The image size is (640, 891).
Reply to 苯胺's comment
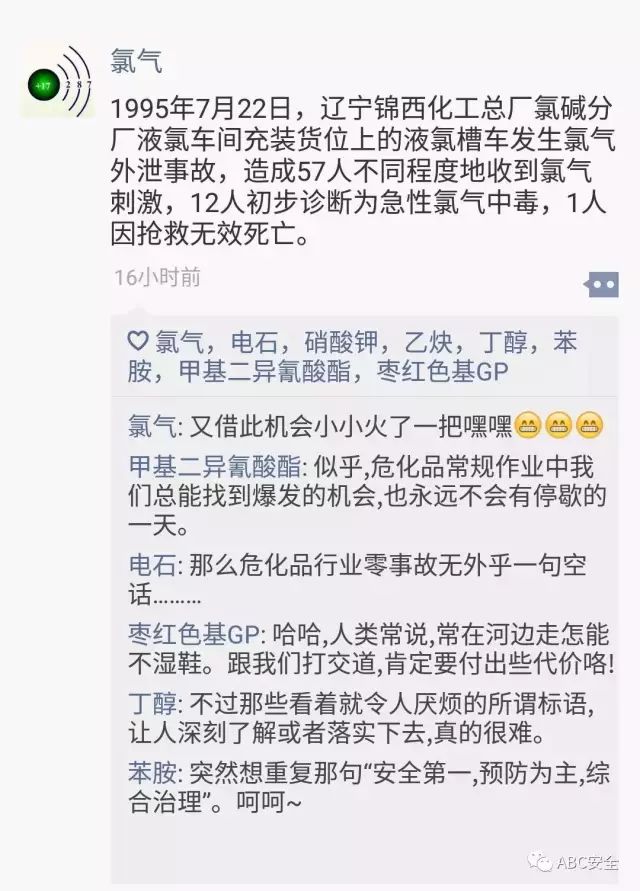tap(370, 787)
